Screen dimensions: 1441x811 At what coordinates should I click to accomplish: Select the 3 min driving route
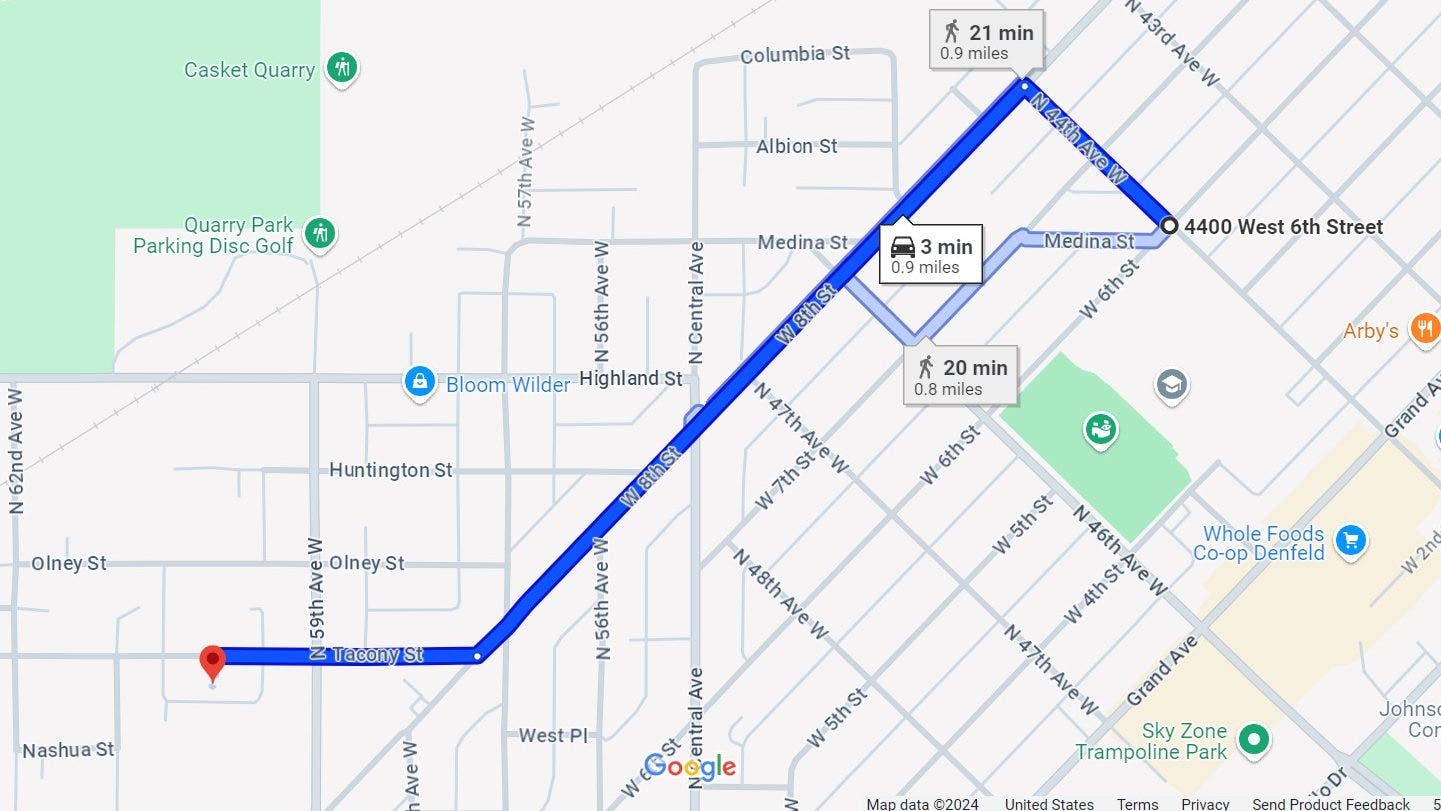[931, 255]
